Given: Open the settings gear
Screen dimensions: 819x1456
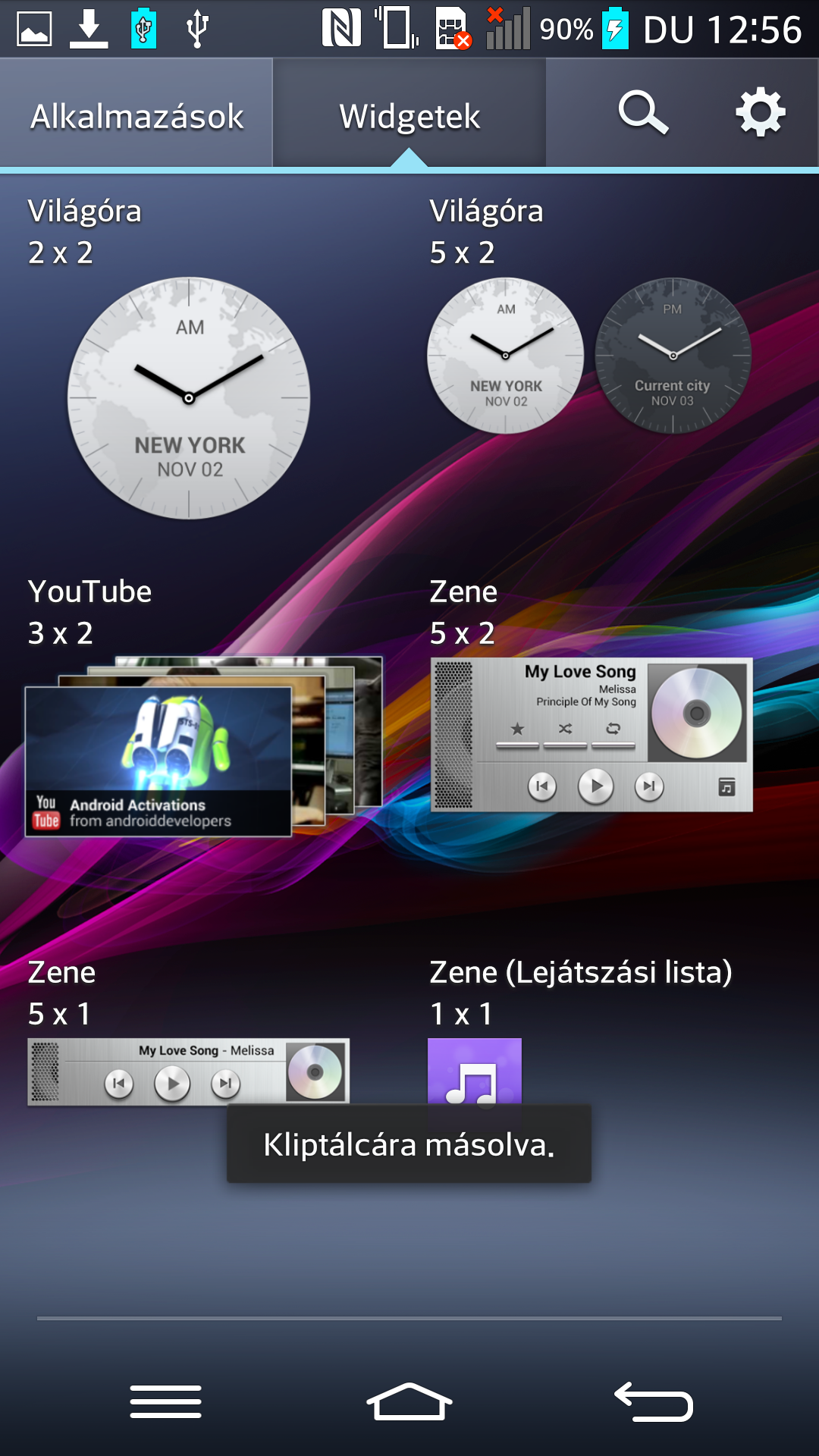Looking at the screenshot, I should tap(760, 114).
